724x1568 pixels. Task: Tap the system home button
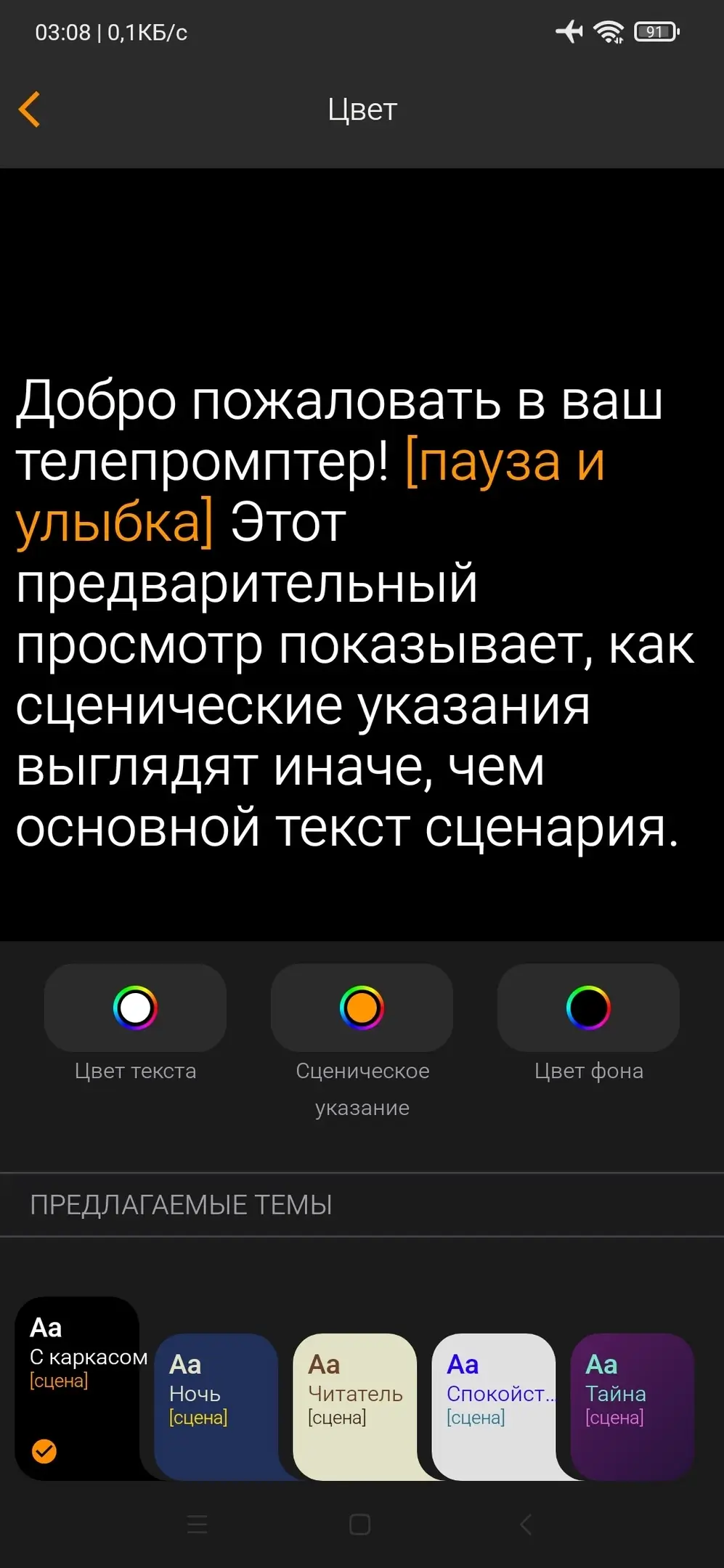[360, 1524]
